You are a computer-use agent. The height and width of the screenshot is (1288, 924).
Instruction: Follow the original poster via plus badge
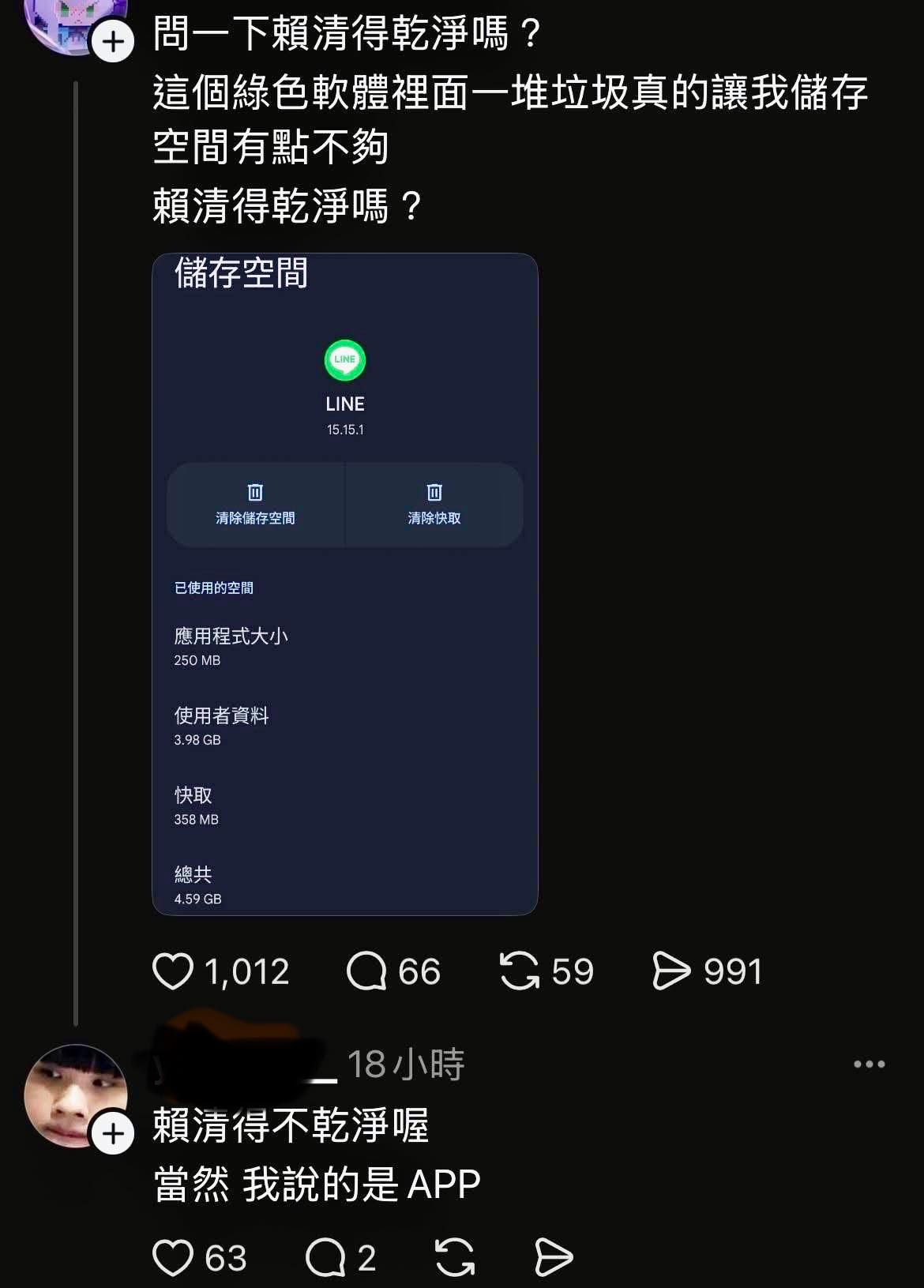tap(114, 41)
